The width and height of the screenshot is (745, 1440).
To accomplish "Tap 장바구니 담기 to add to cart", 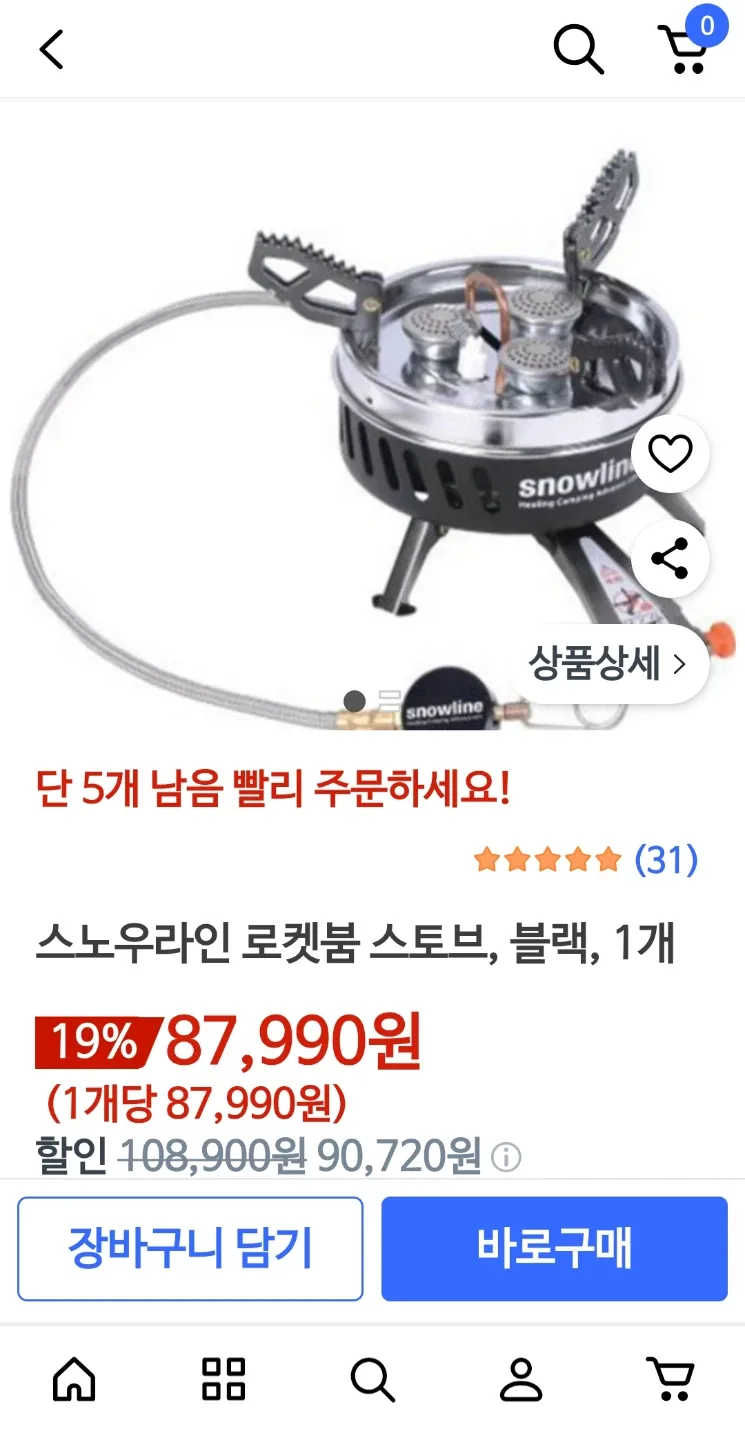I will (190, 1248).
